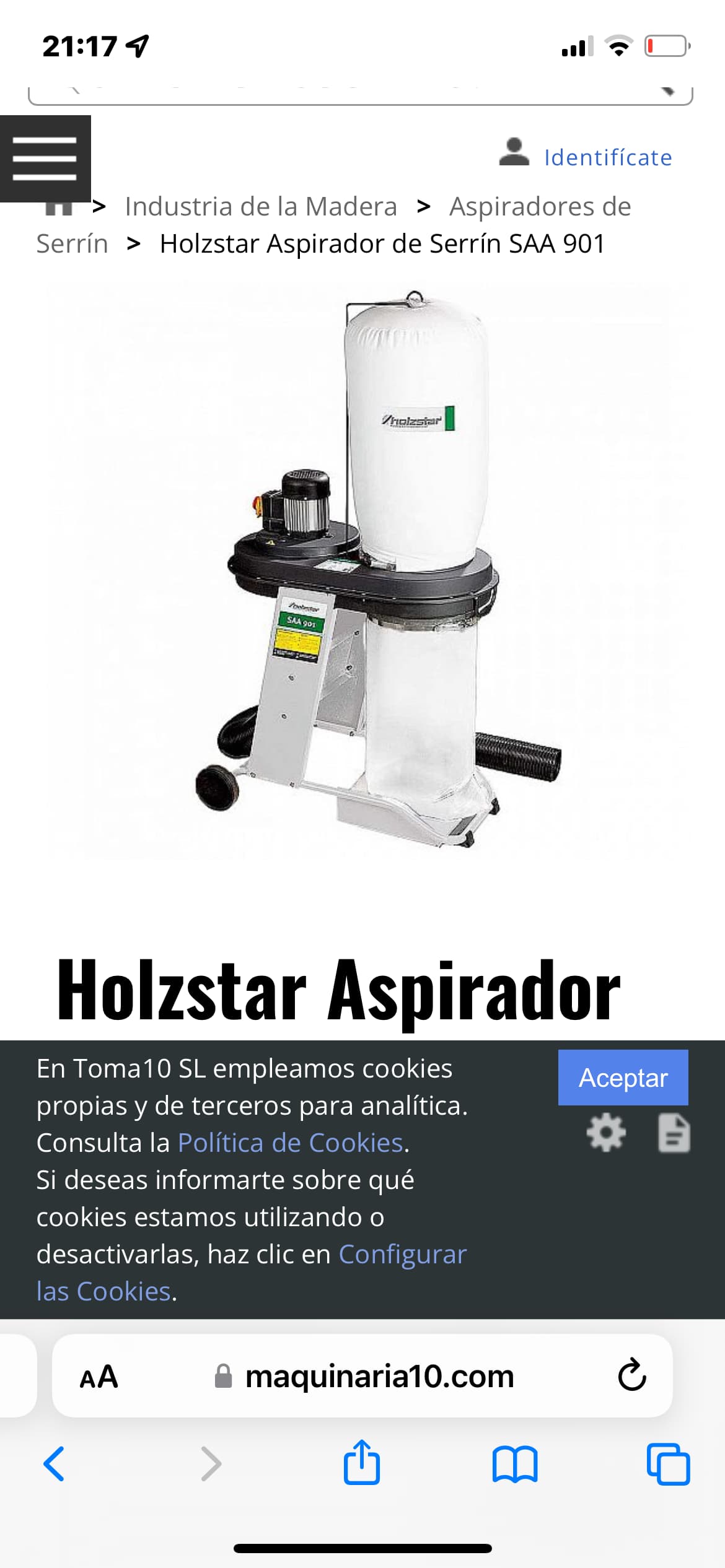Tap Configurar las Cookies link

(x=252, y=1272)
